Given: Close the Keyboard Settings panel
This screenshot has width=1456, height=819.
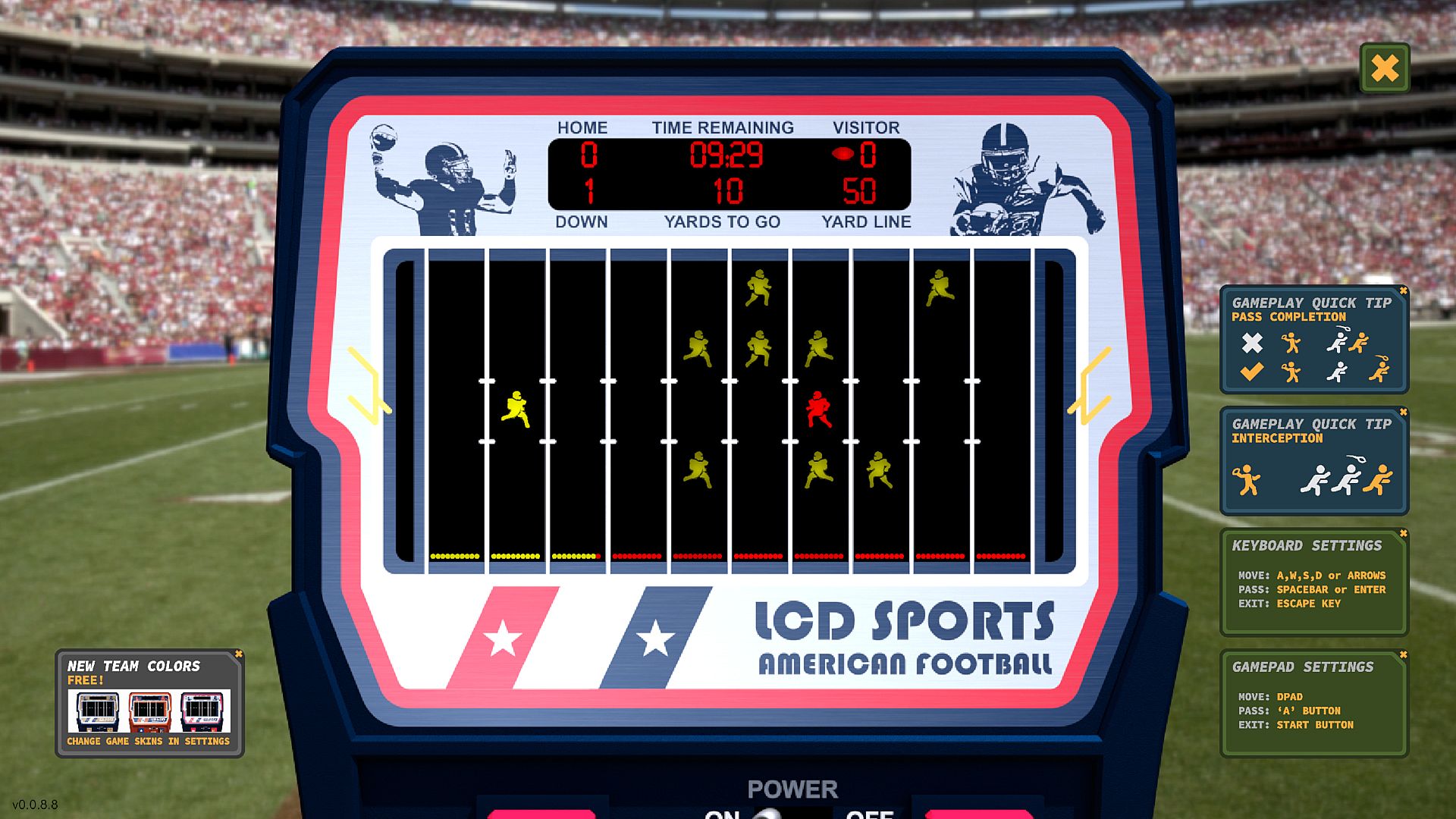Looking at the screenshot, I should [x=1403, y=534].
